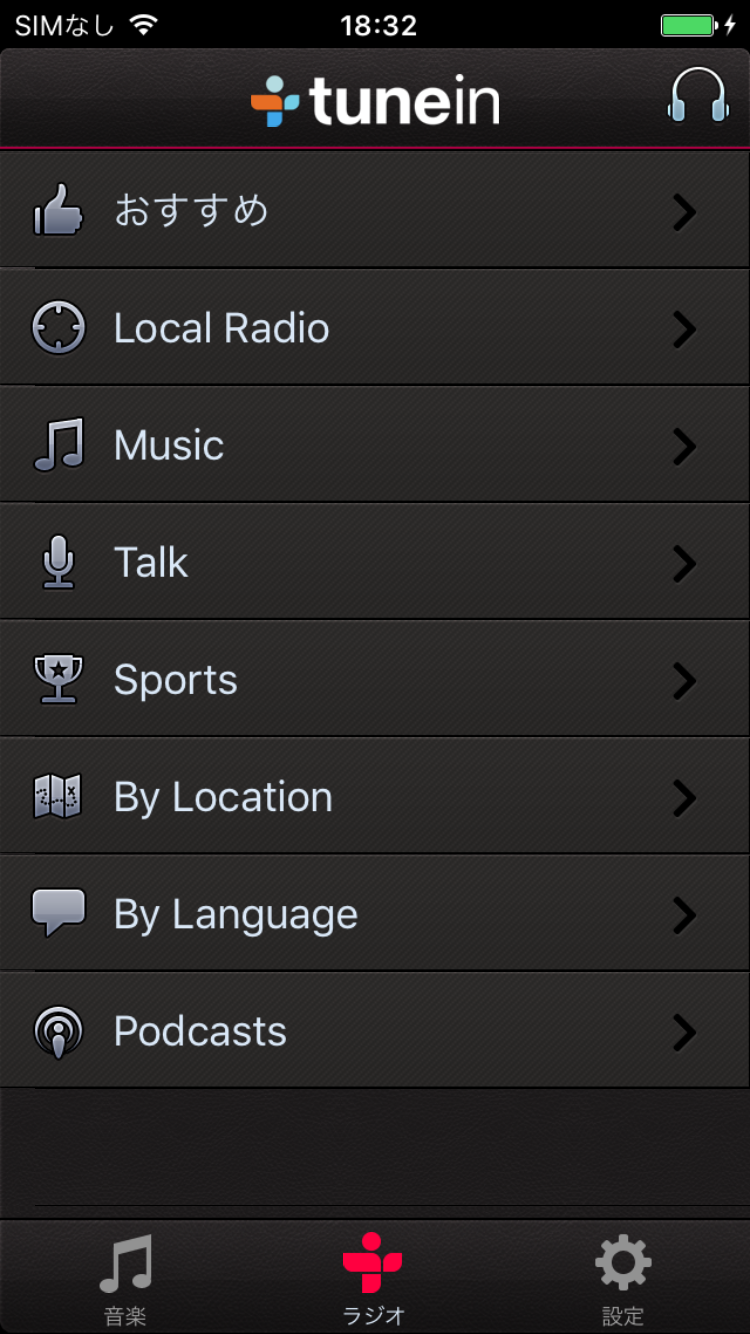This screenshot has height=1334, width=750.
Task: Browse stations By Language
Action: [x=375, y=912]
